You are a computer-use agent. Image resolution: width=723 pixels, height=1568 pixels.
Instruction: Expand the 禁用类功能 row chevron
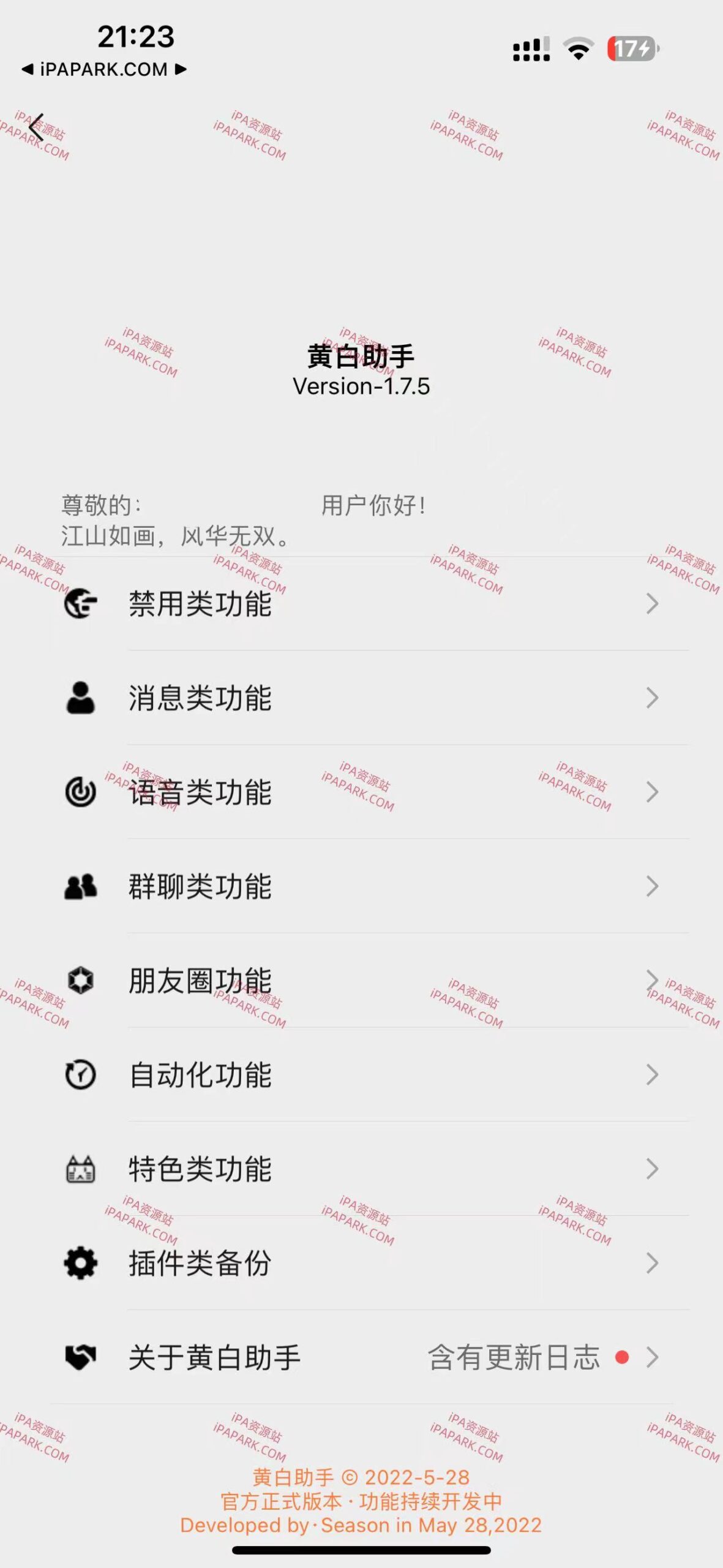[x=652, y=604]
